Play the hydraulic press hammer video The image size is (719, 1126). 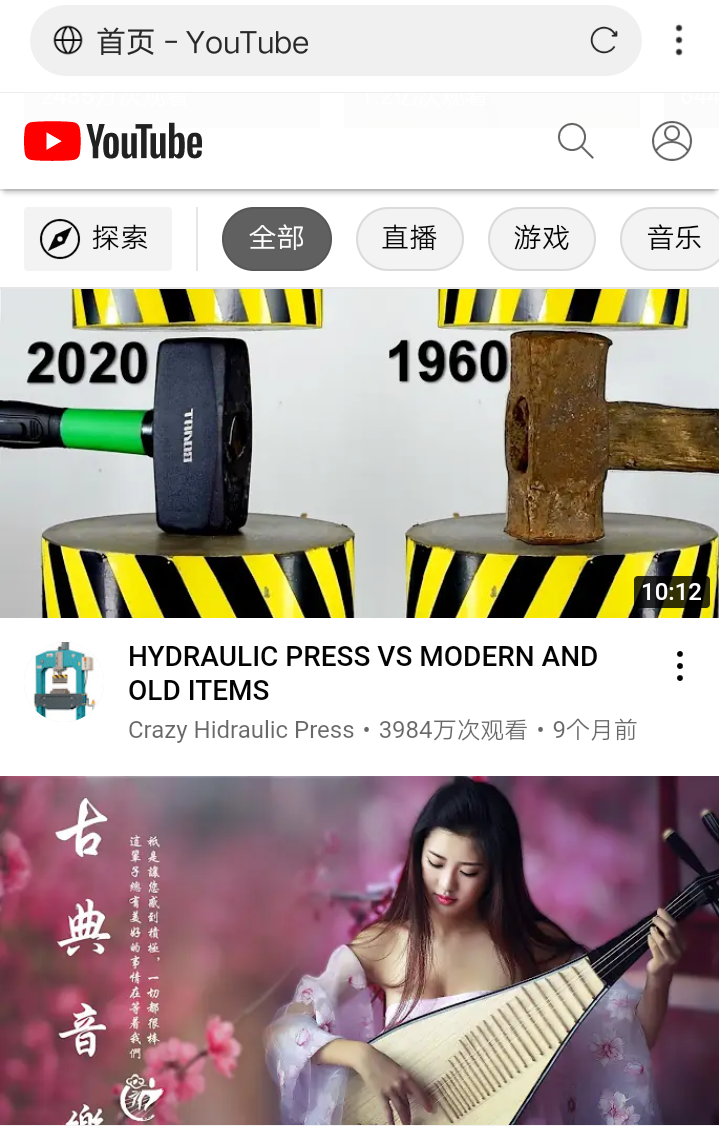(359, 453)
